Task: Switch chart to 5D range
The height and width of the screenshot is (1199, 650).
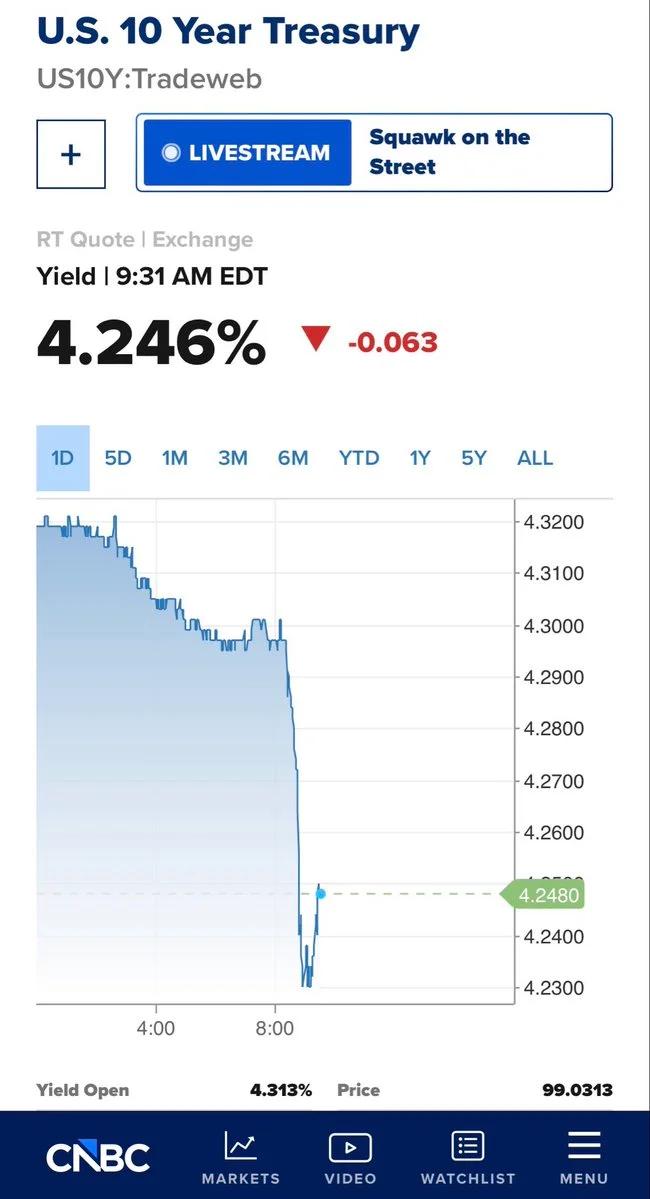Action: pyautogui.click(x=118, y=458)
